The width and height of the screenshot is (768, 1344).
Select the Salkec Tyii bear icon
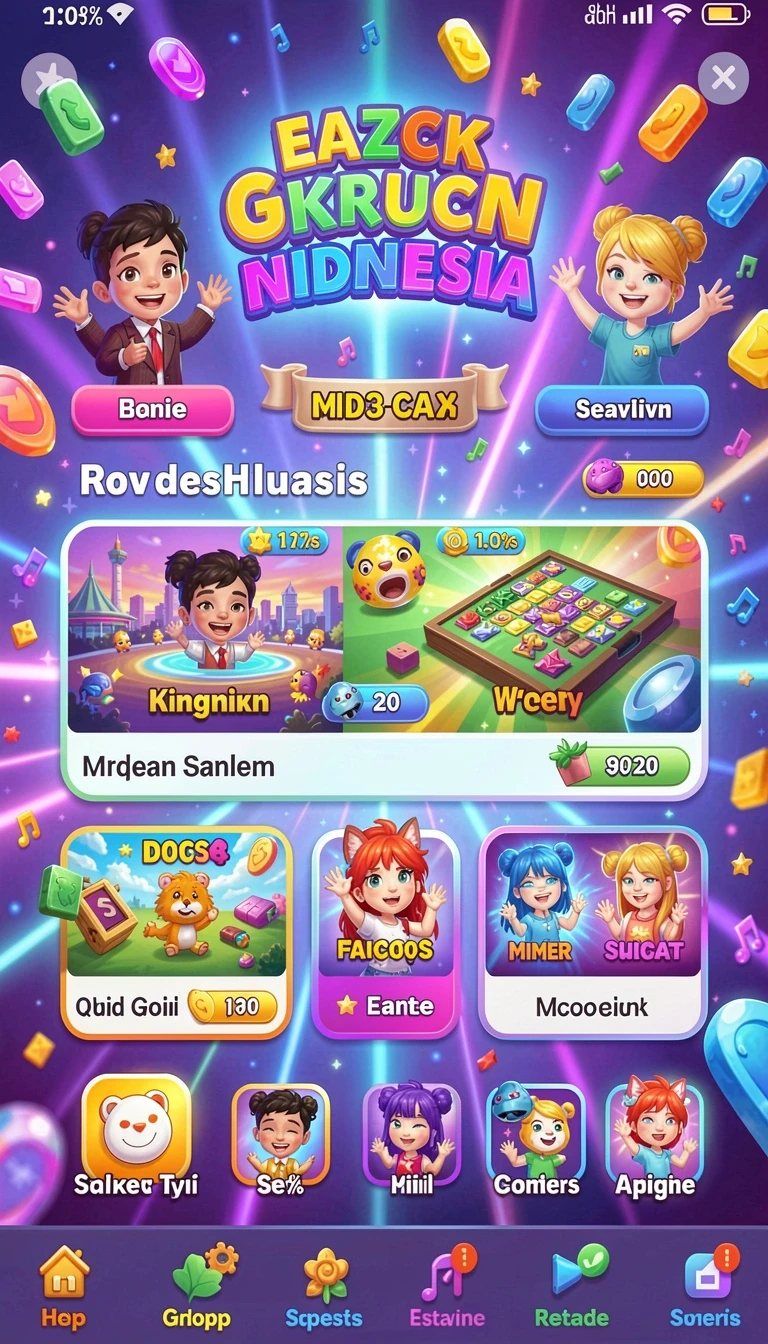[x=136, y=1138]
